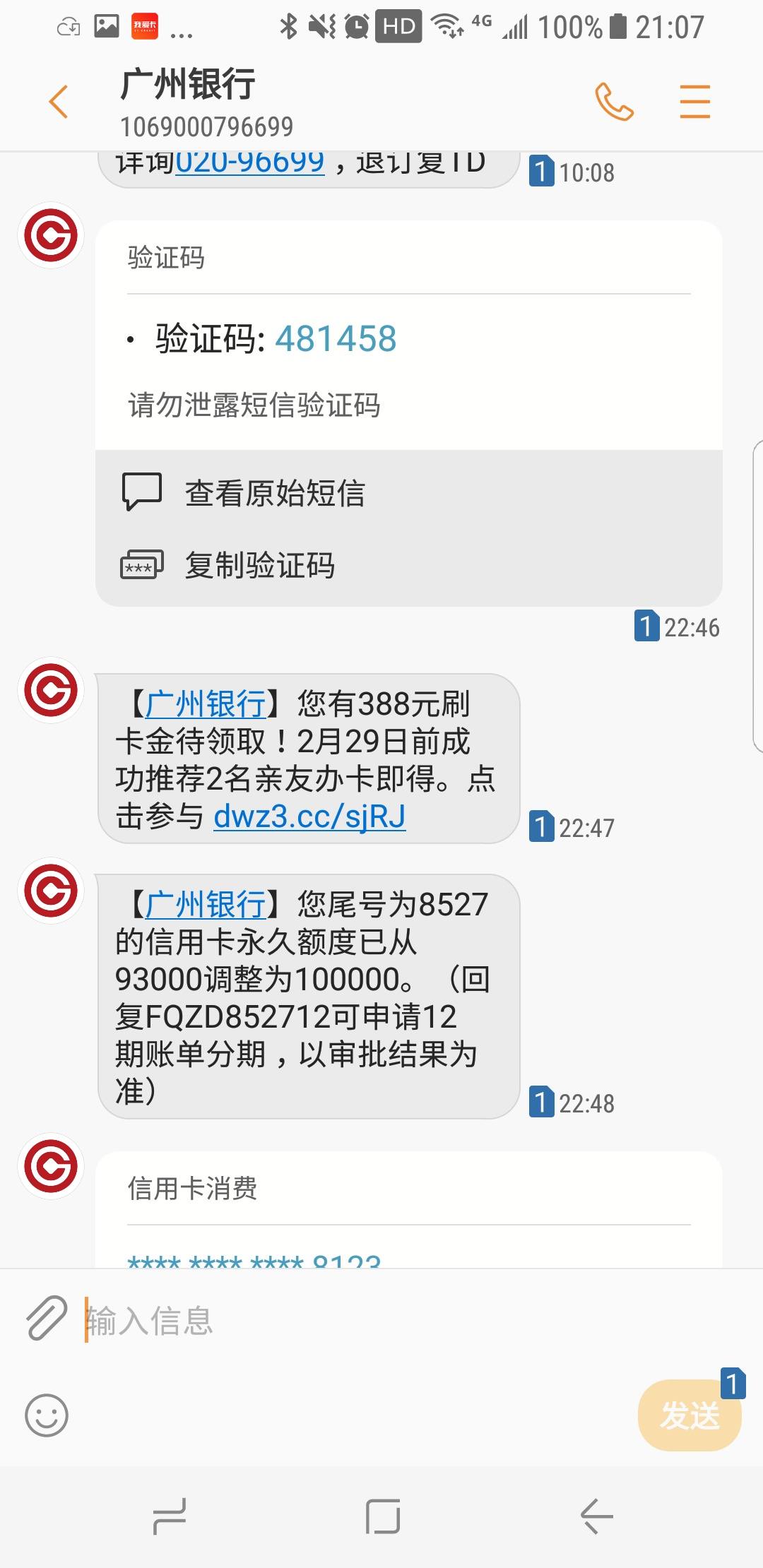
Task: Tap the 广州银行 link in the 8527 card message
Action: click(206, 905)
